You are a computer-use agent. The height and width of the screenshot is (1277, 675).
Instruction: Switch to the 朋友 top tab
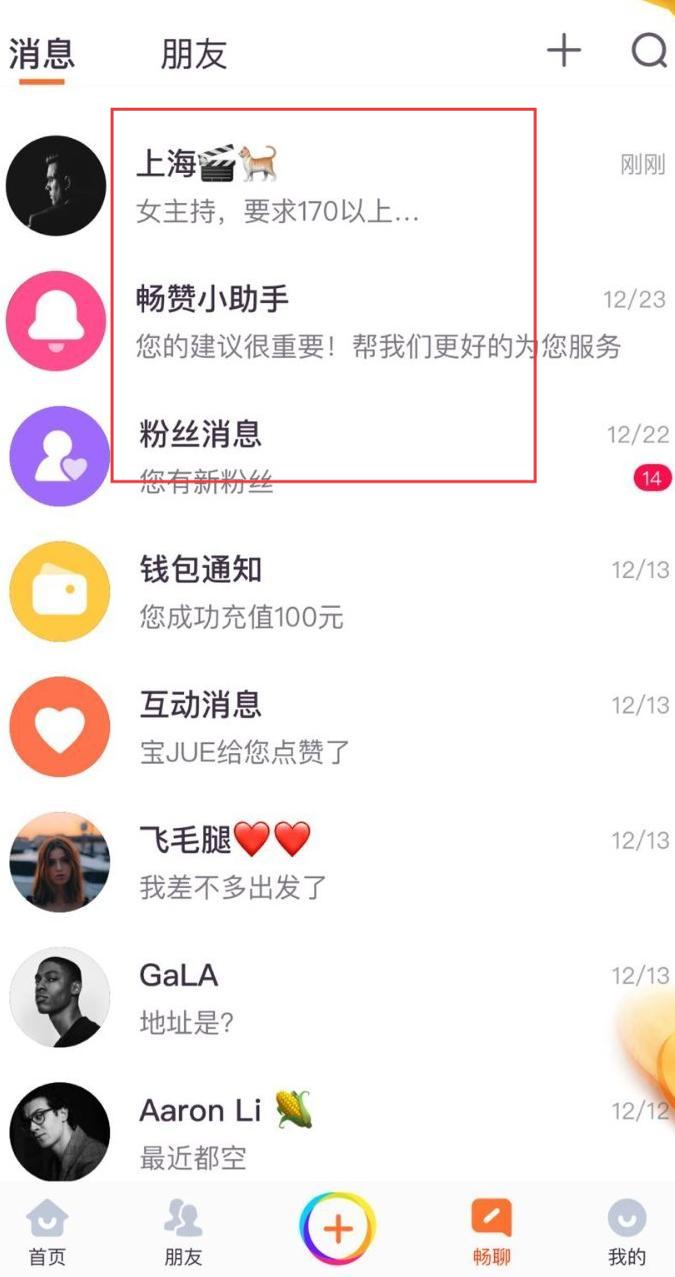click(193, 54)
